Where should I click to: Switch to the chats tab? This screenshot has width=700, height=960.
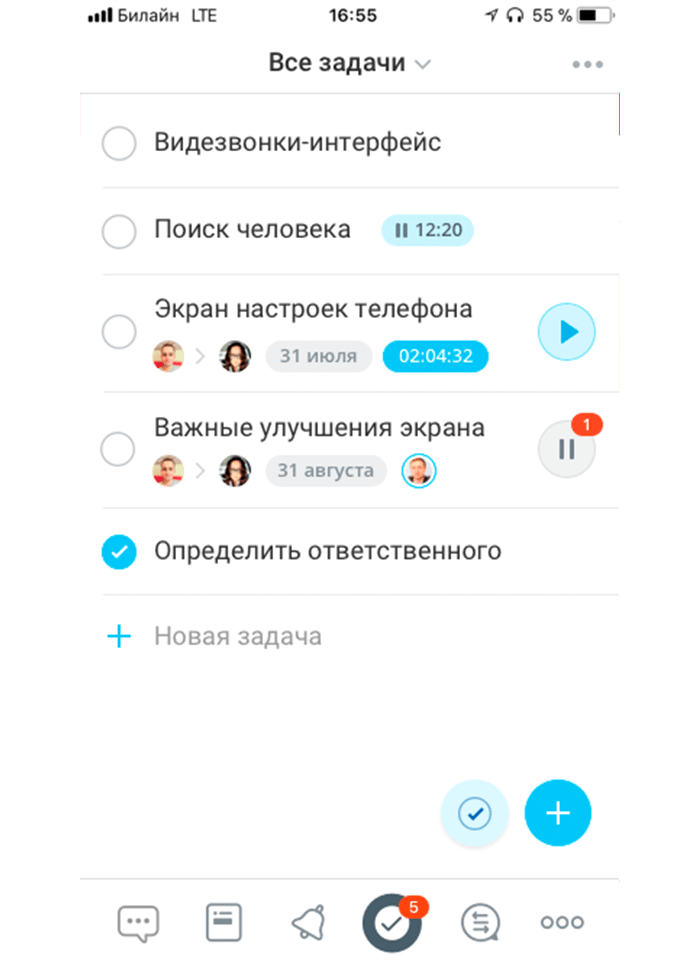[x=138, y=922]
